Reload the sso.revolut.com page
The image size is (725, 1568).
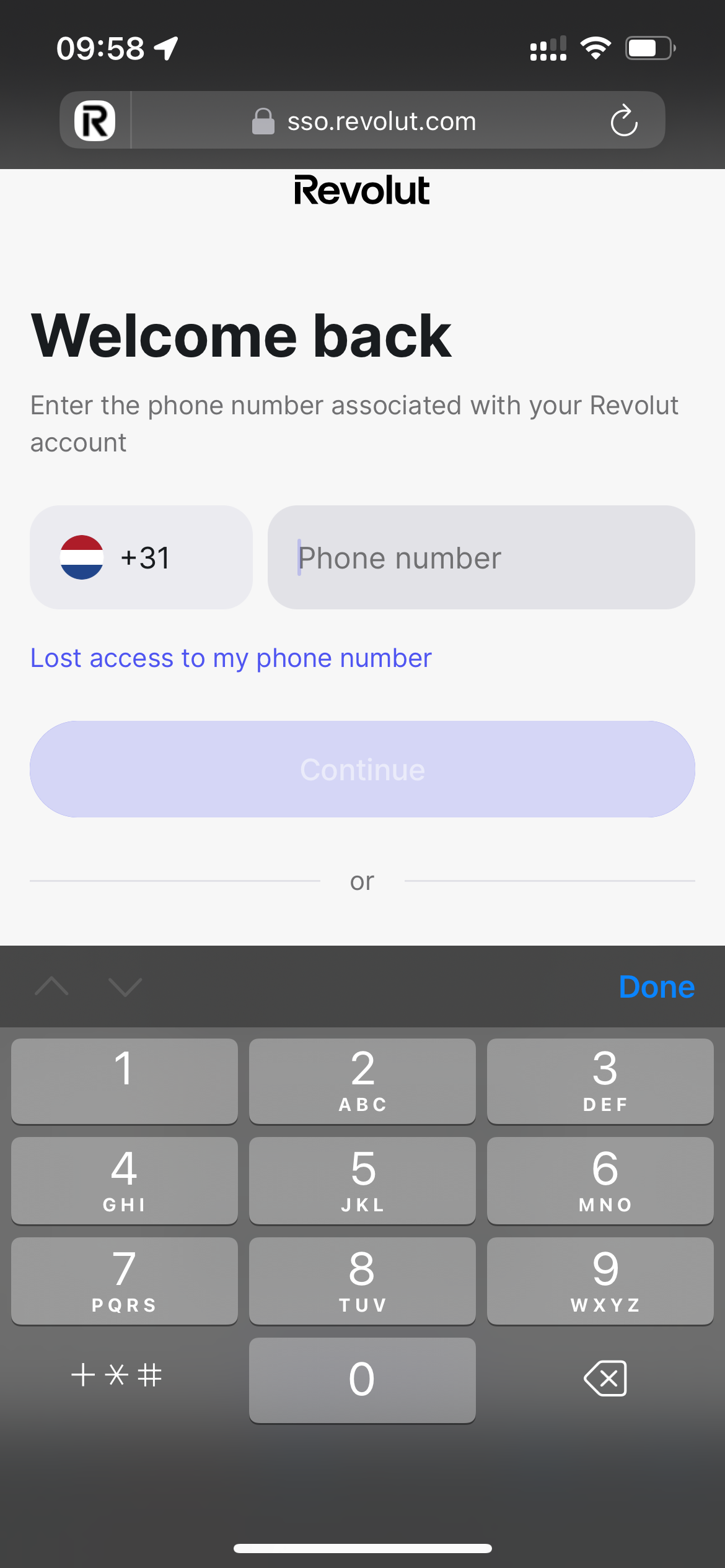[623, 121]
